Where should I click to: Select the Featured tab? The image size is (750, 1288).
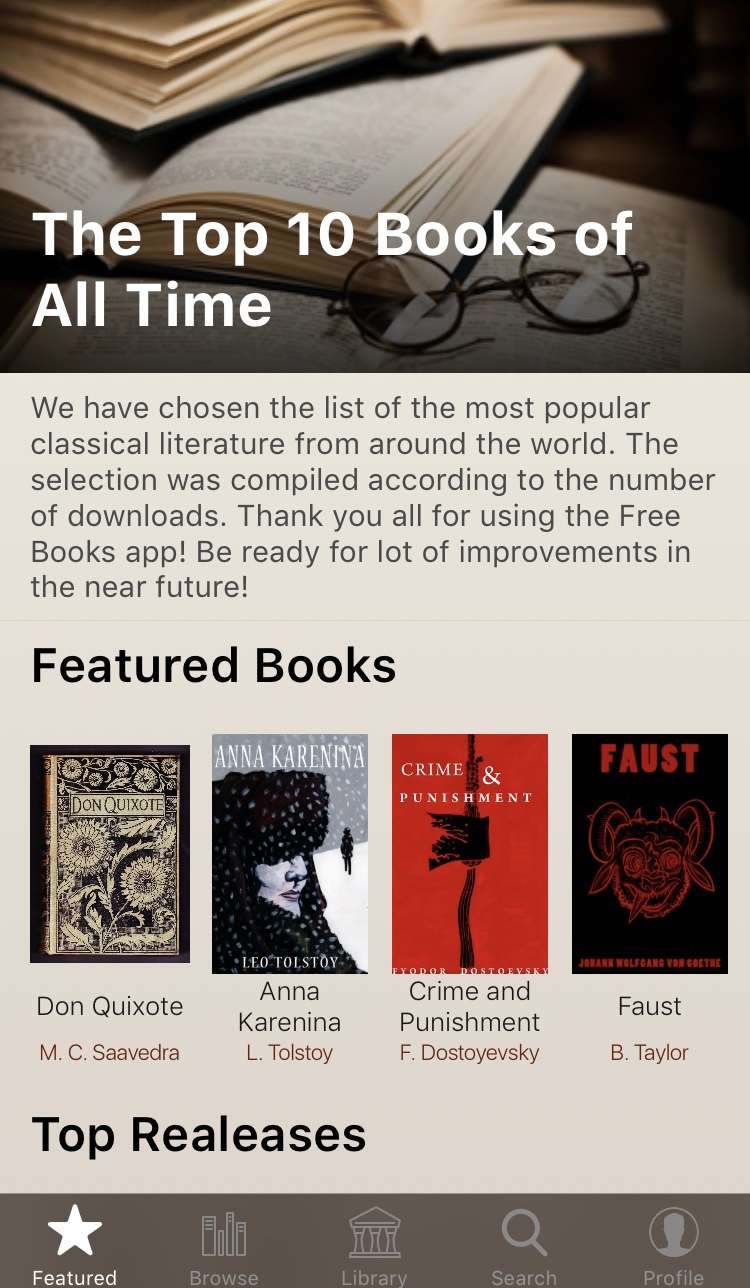(75, 1245)
